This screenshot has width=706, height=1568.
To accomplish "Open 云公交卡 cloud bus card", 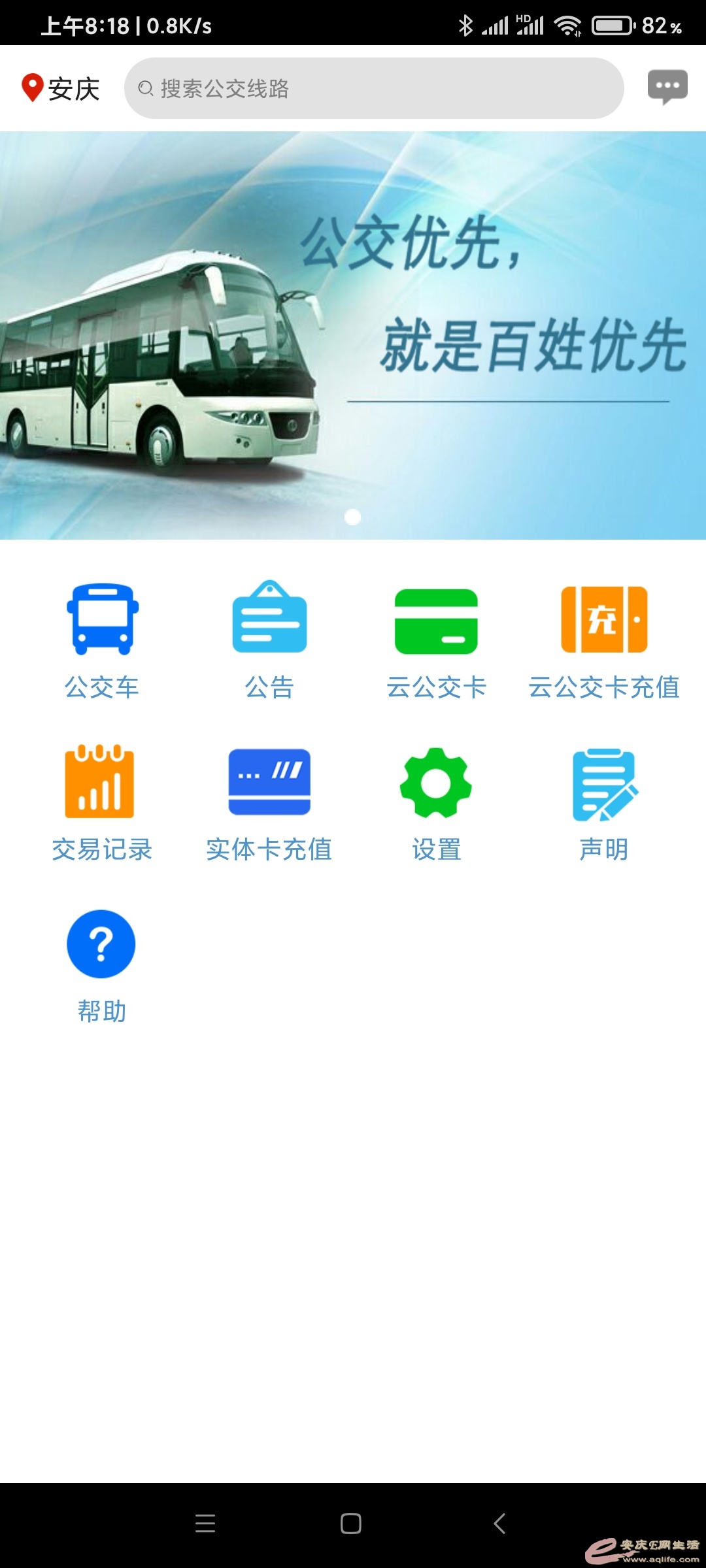I will tap(436, 640).
